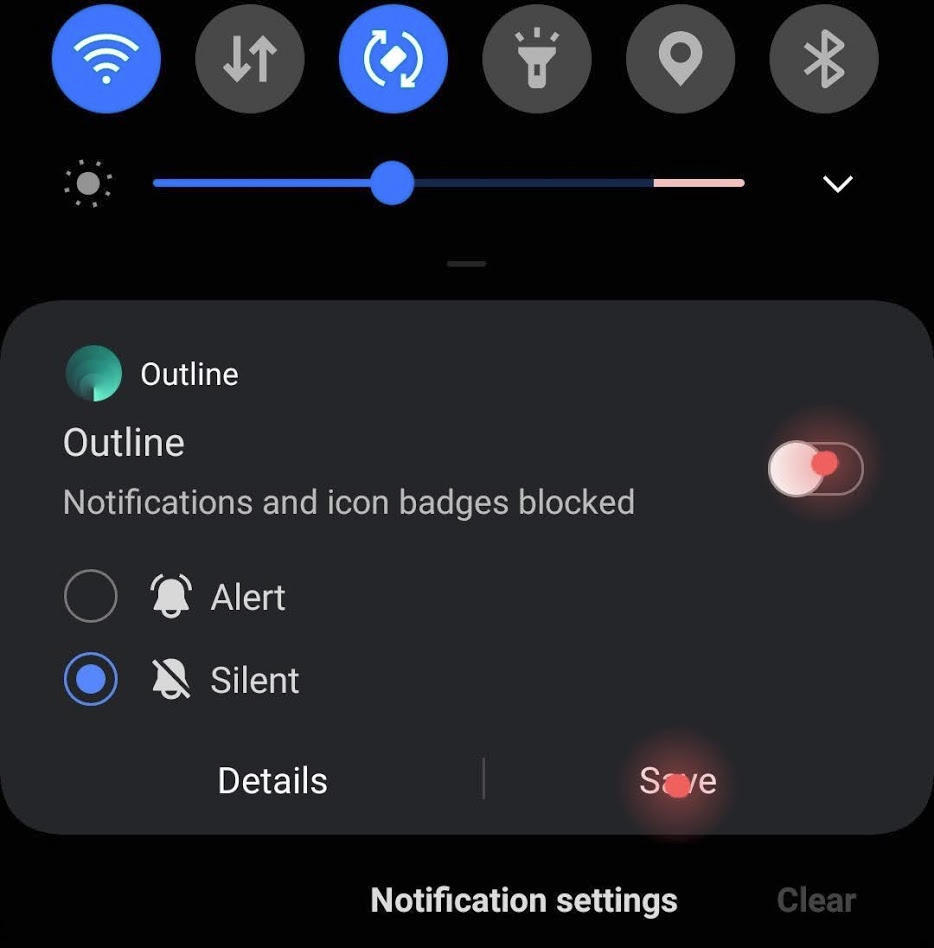Clear all notifications

816,900
